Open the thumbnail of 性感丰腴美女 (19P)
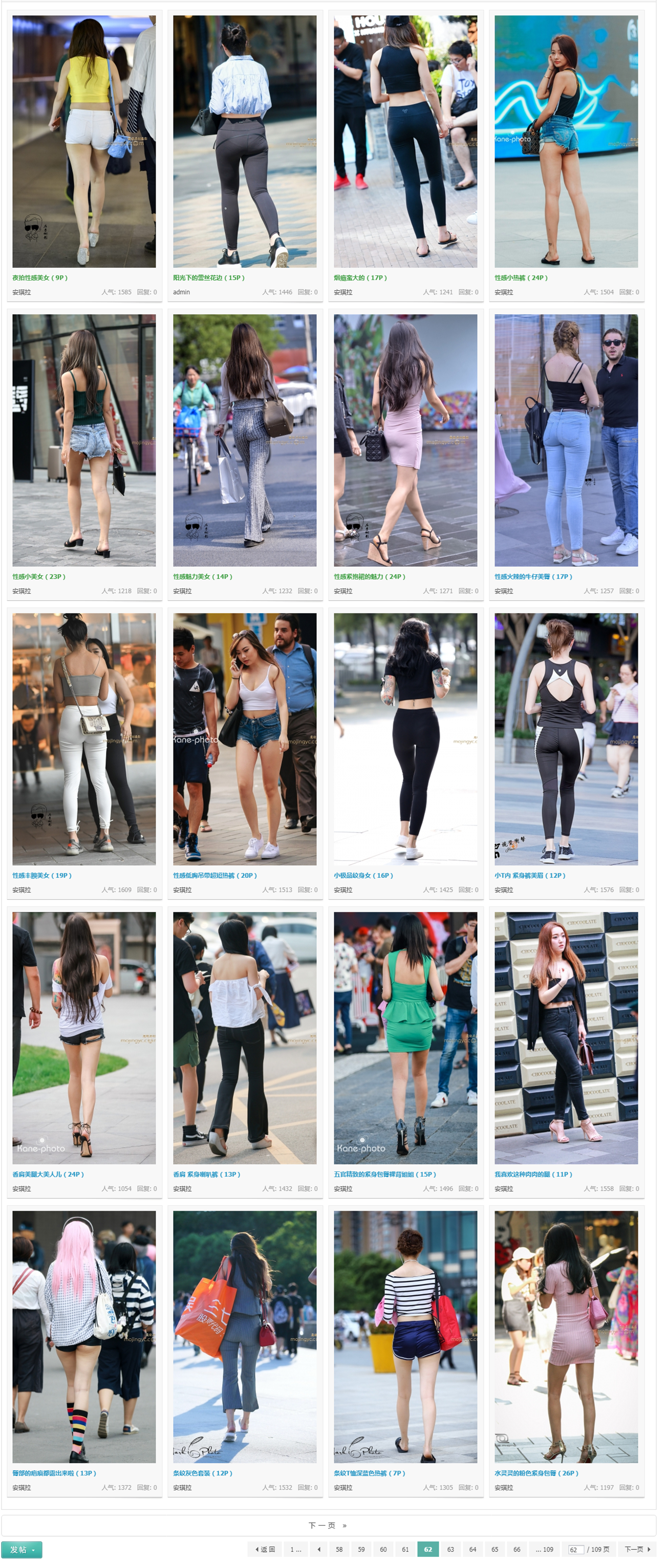The height and width of the screenshot is (1568, 666). pyautogui.click(x=84, y=738)
